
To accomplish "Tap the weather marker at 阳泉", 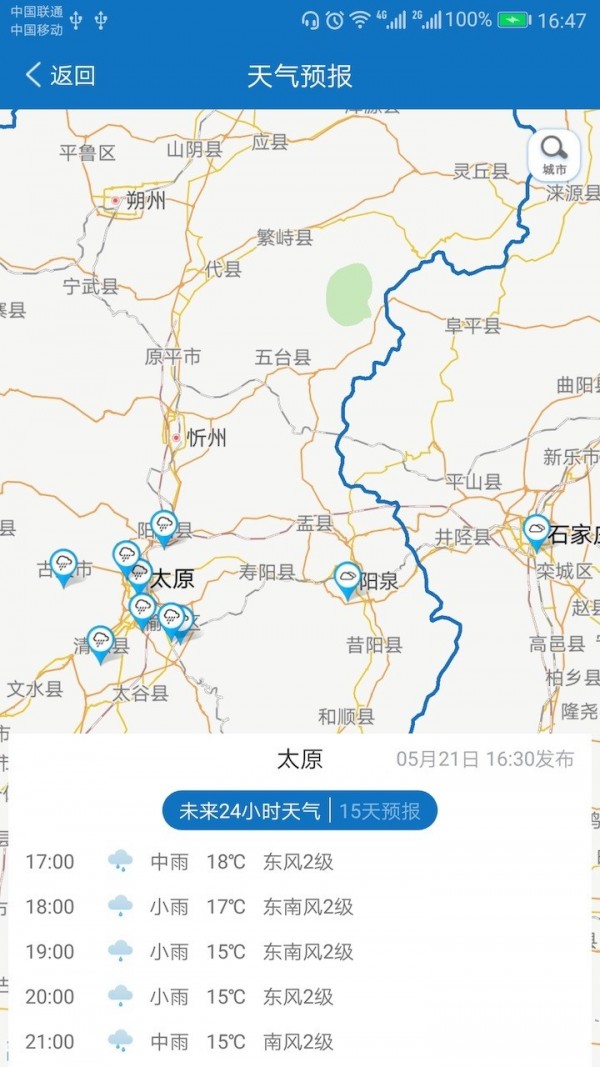I will 347,578.
